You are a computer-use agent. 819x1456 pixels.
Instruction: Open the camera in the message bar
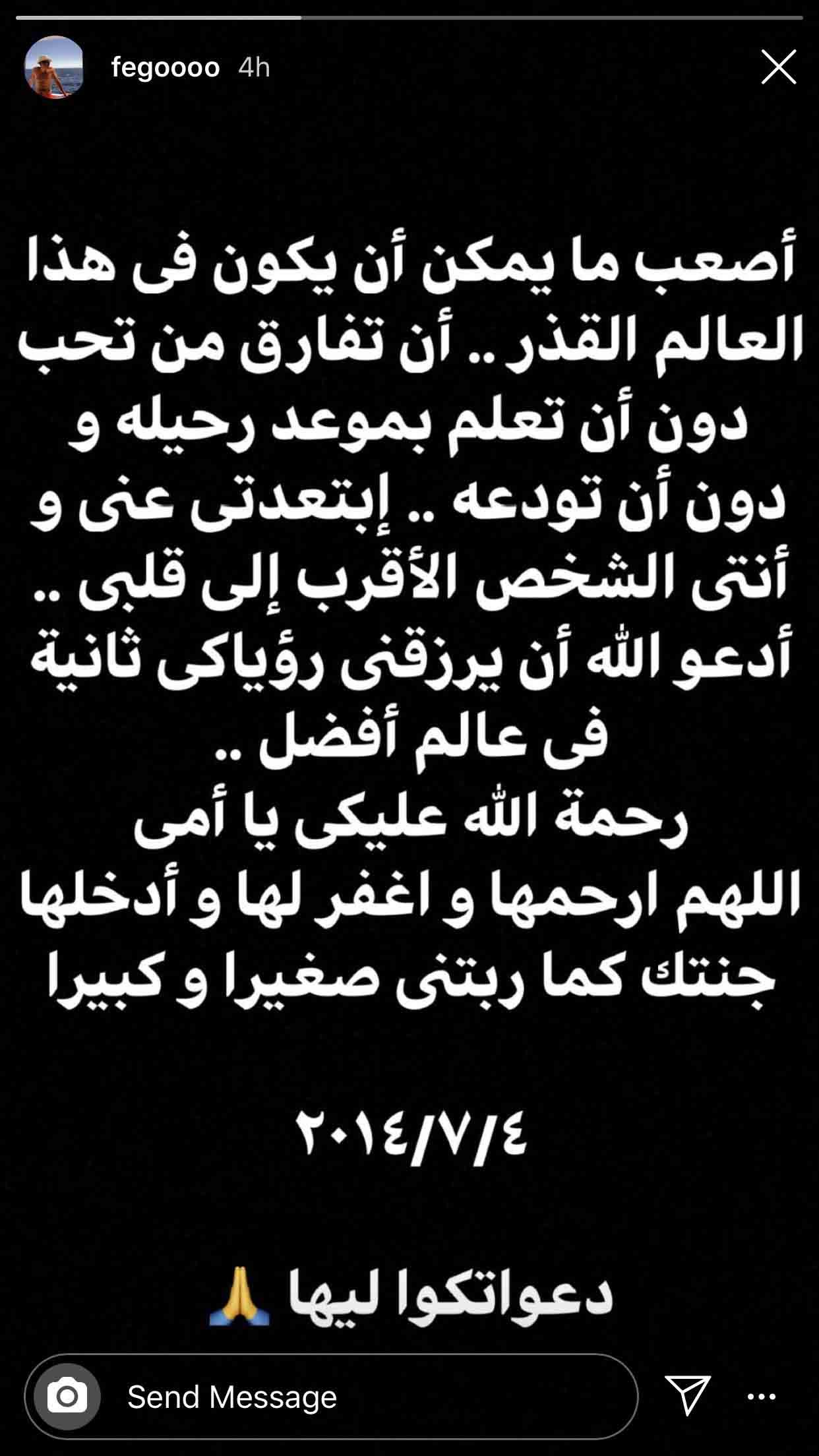pos(67,1397)
